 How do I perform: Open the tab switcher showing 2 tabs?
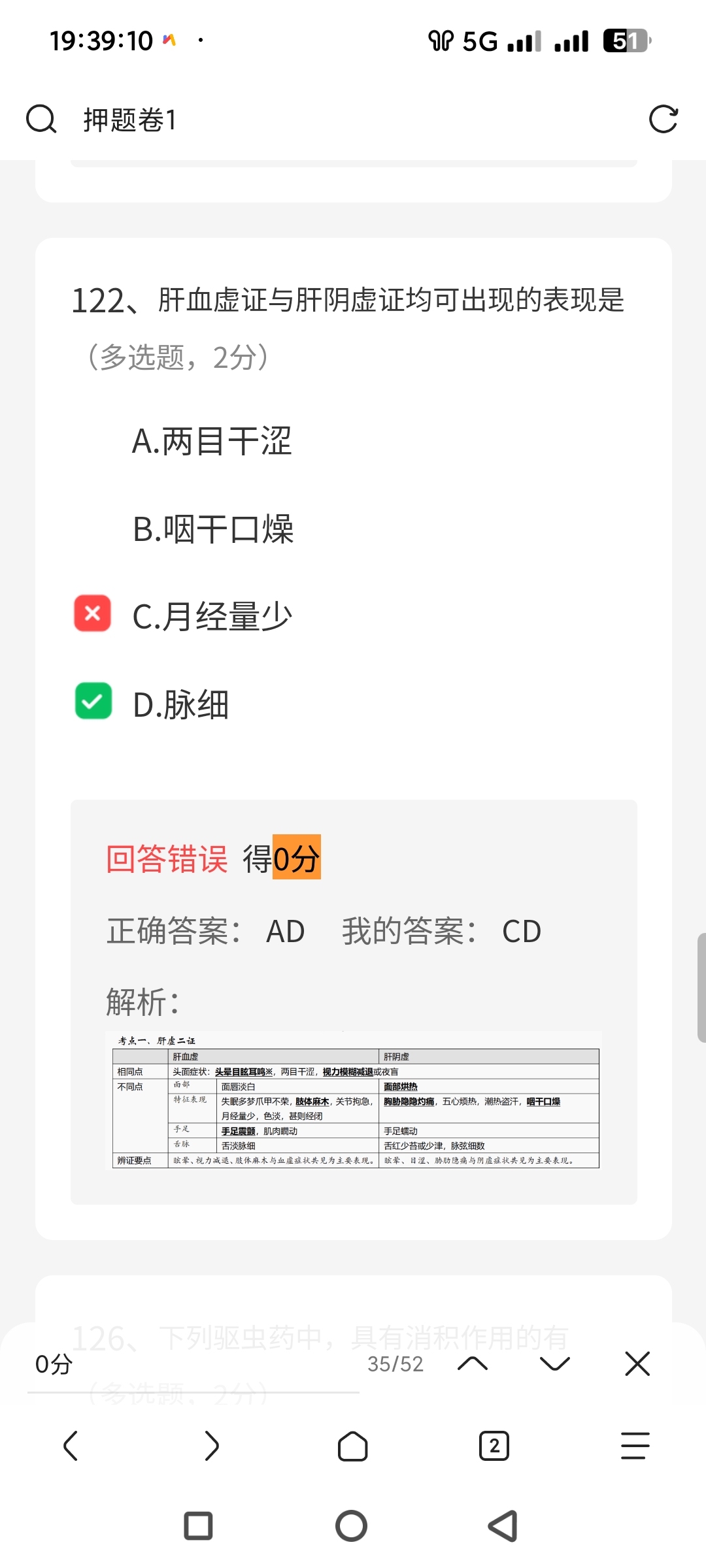pyautogui.click(x=494, y=1446)
